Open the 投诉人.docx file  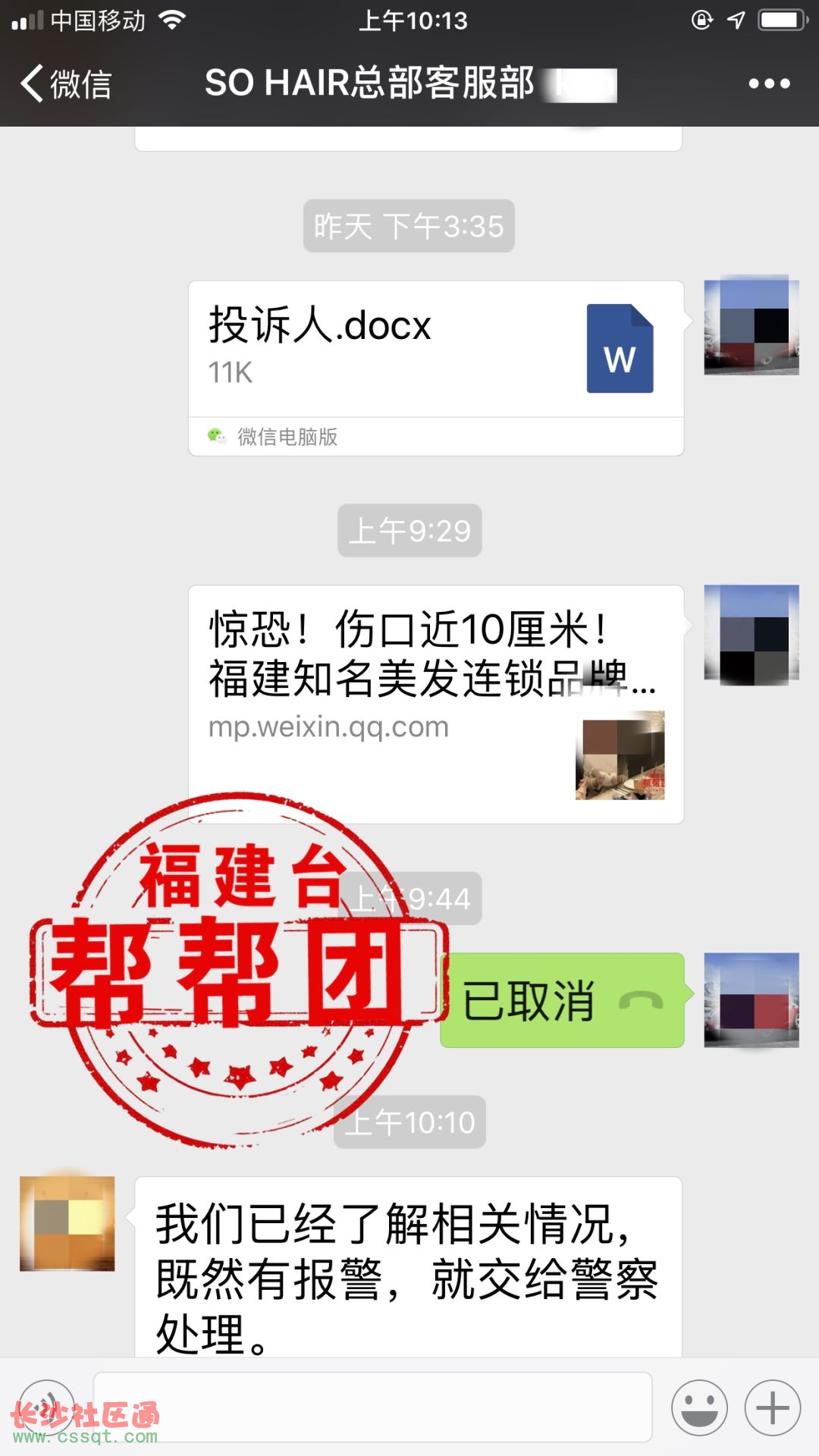point(435,350)
